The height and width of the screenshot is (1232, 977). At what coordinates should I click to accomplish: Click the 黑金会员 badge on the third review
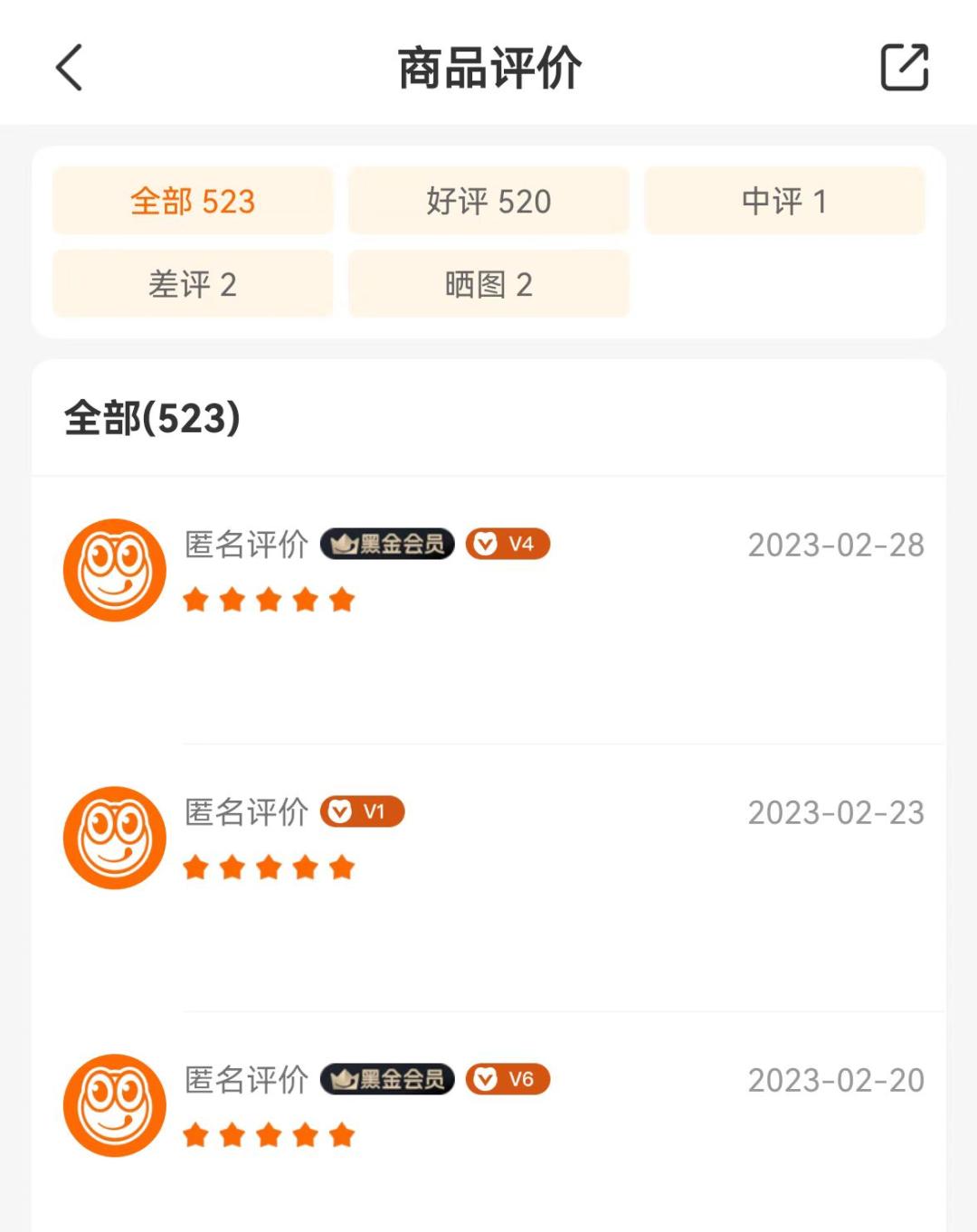pyautogui.click(x=387, y=1079)
